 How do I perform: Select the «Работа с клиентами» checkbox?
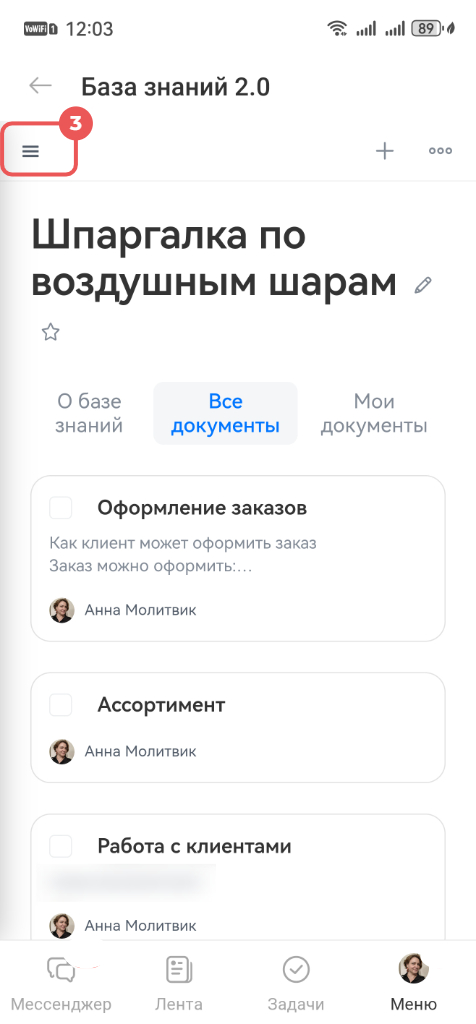point(61,846)
